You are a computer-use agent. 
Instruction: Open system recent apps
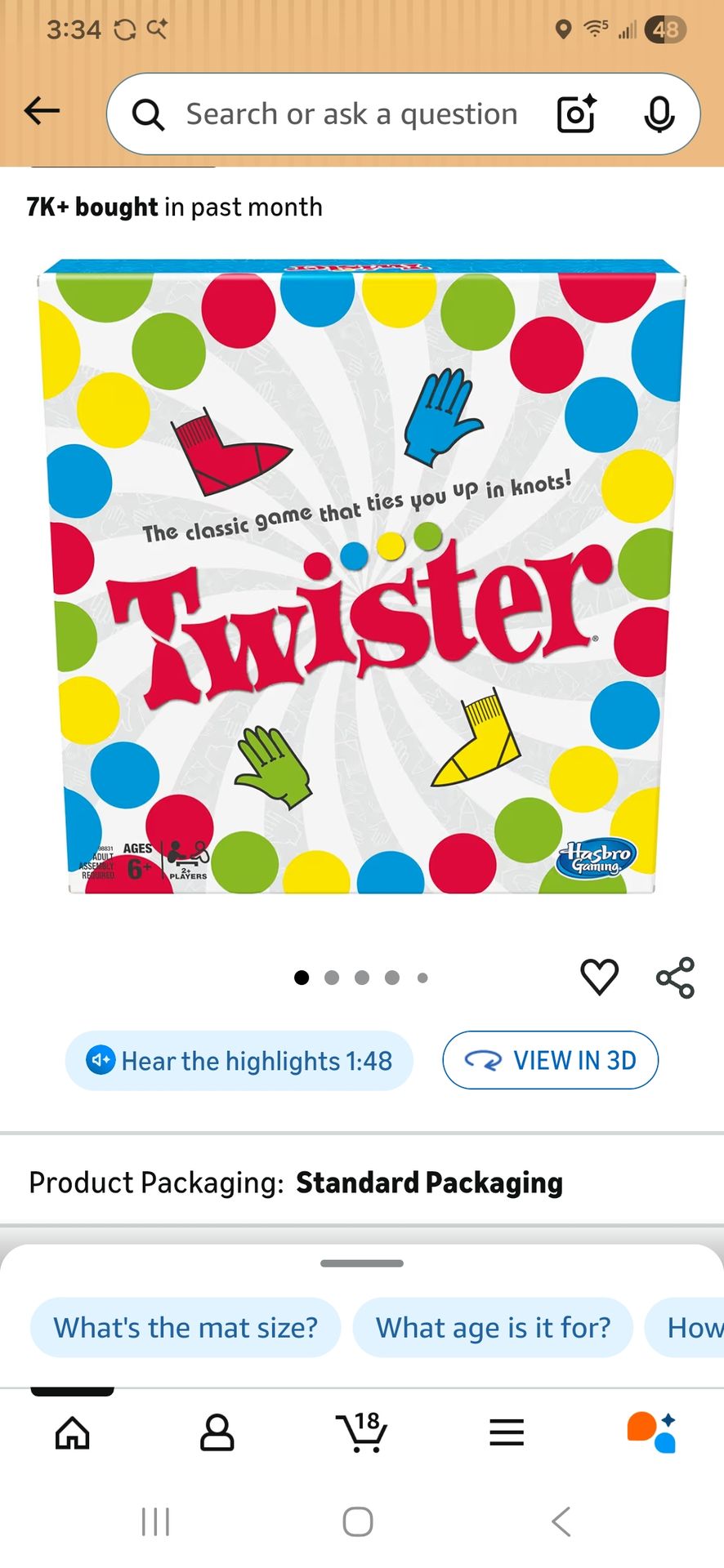click(155, 1521)
